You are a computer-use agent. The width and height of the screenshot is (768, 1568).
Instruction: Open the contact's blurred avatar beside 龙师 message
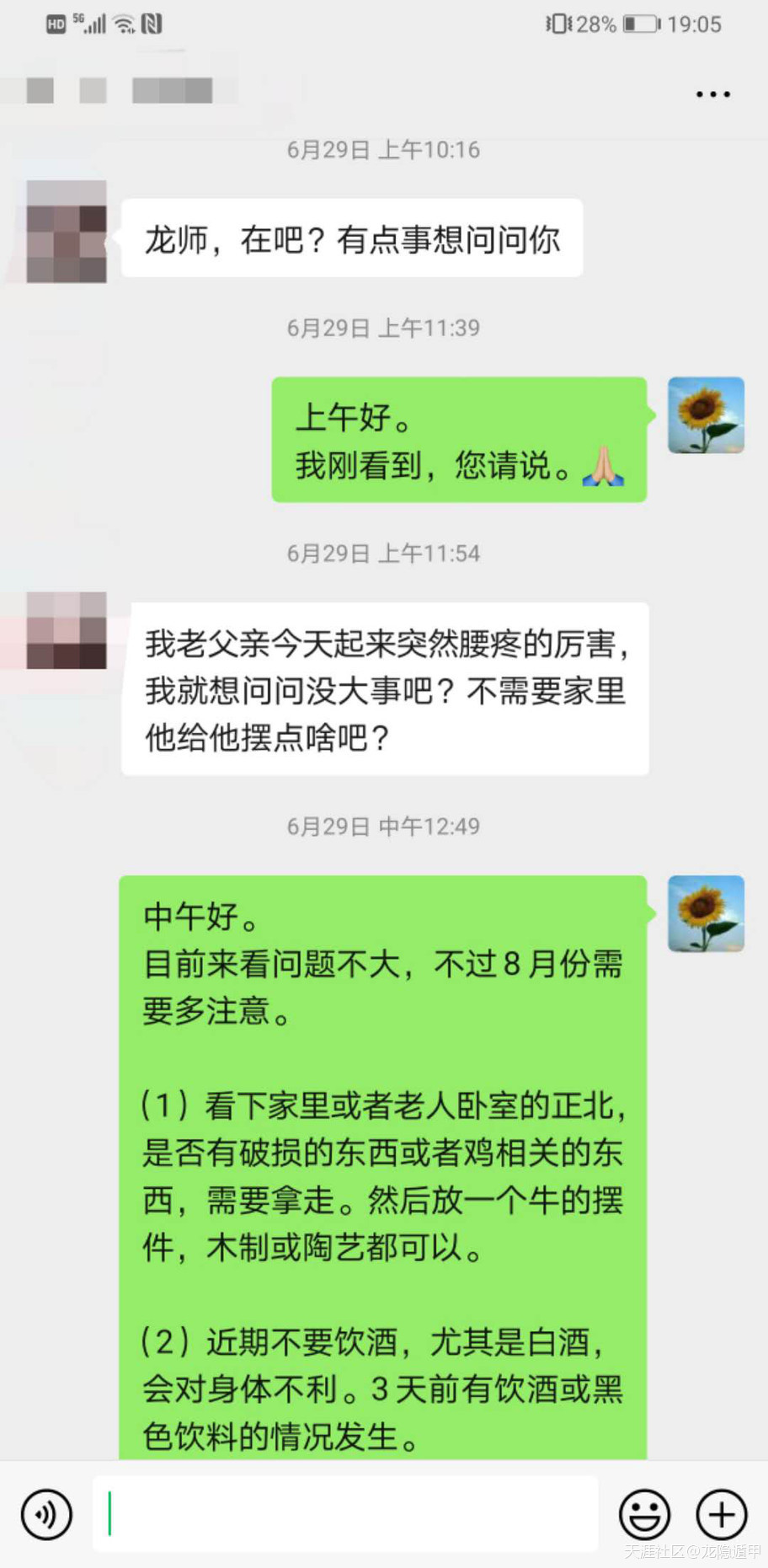tap(67, 232)
